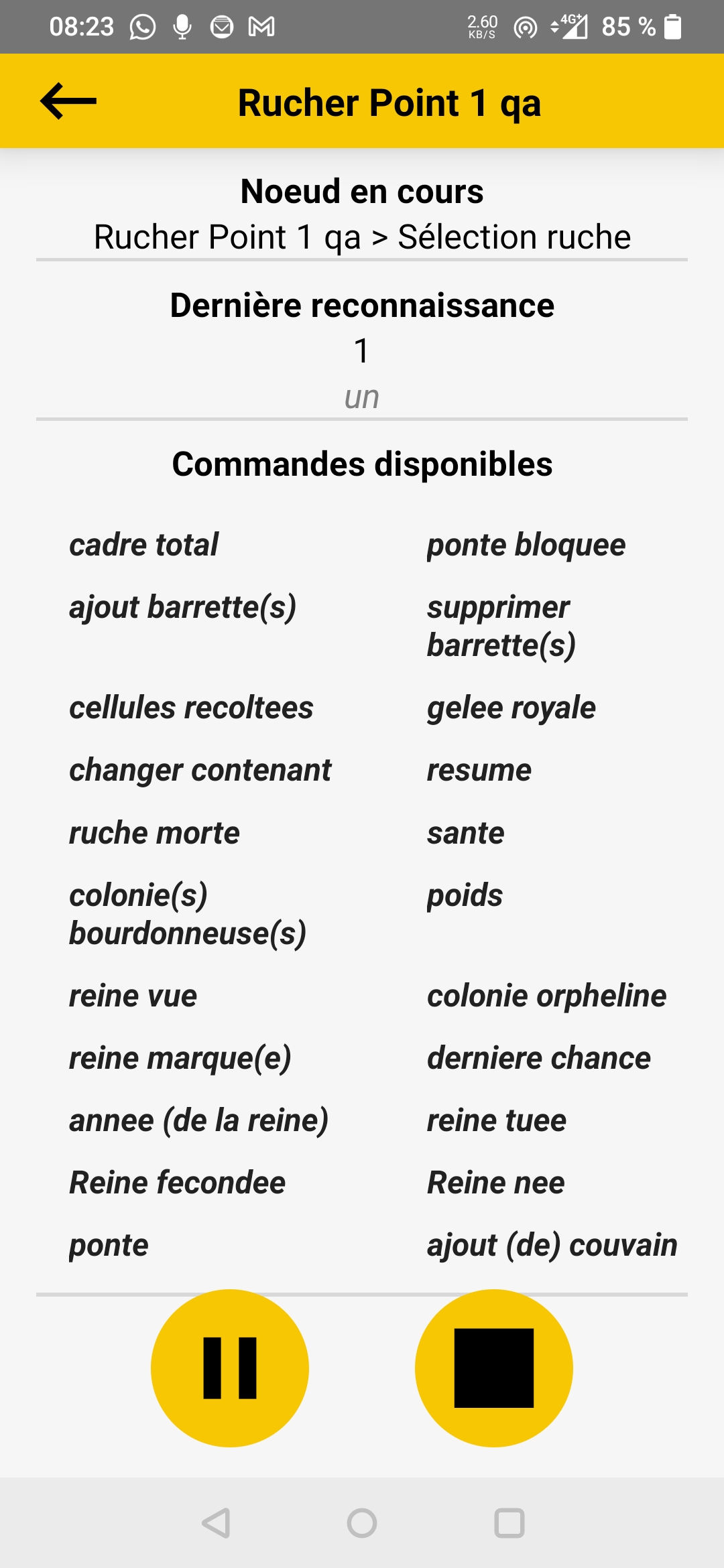Tap the system home button
724x1568 pixels.
point(362,1523)
